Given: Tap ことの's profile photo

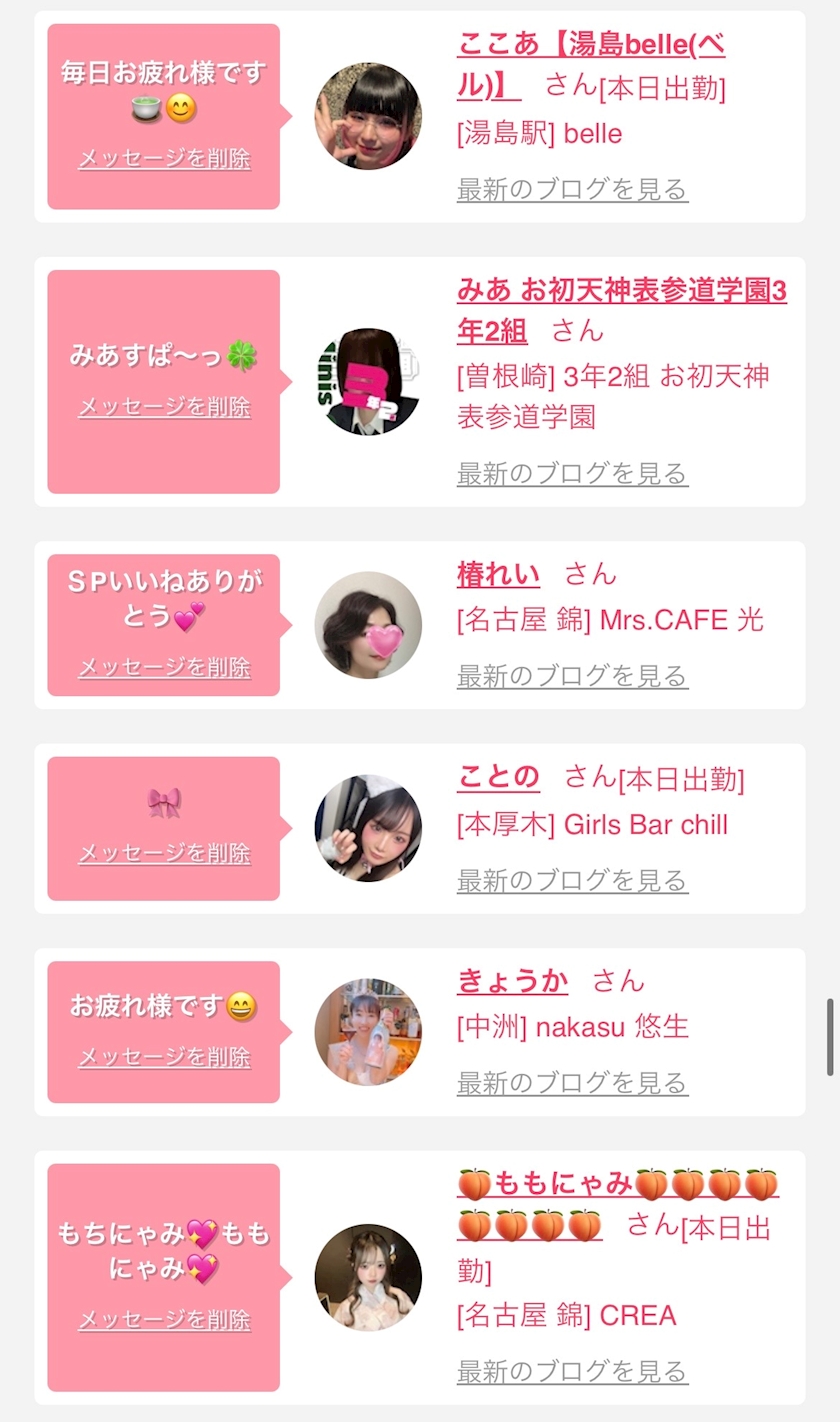Looking at the screenshot, I should point(368,828).
